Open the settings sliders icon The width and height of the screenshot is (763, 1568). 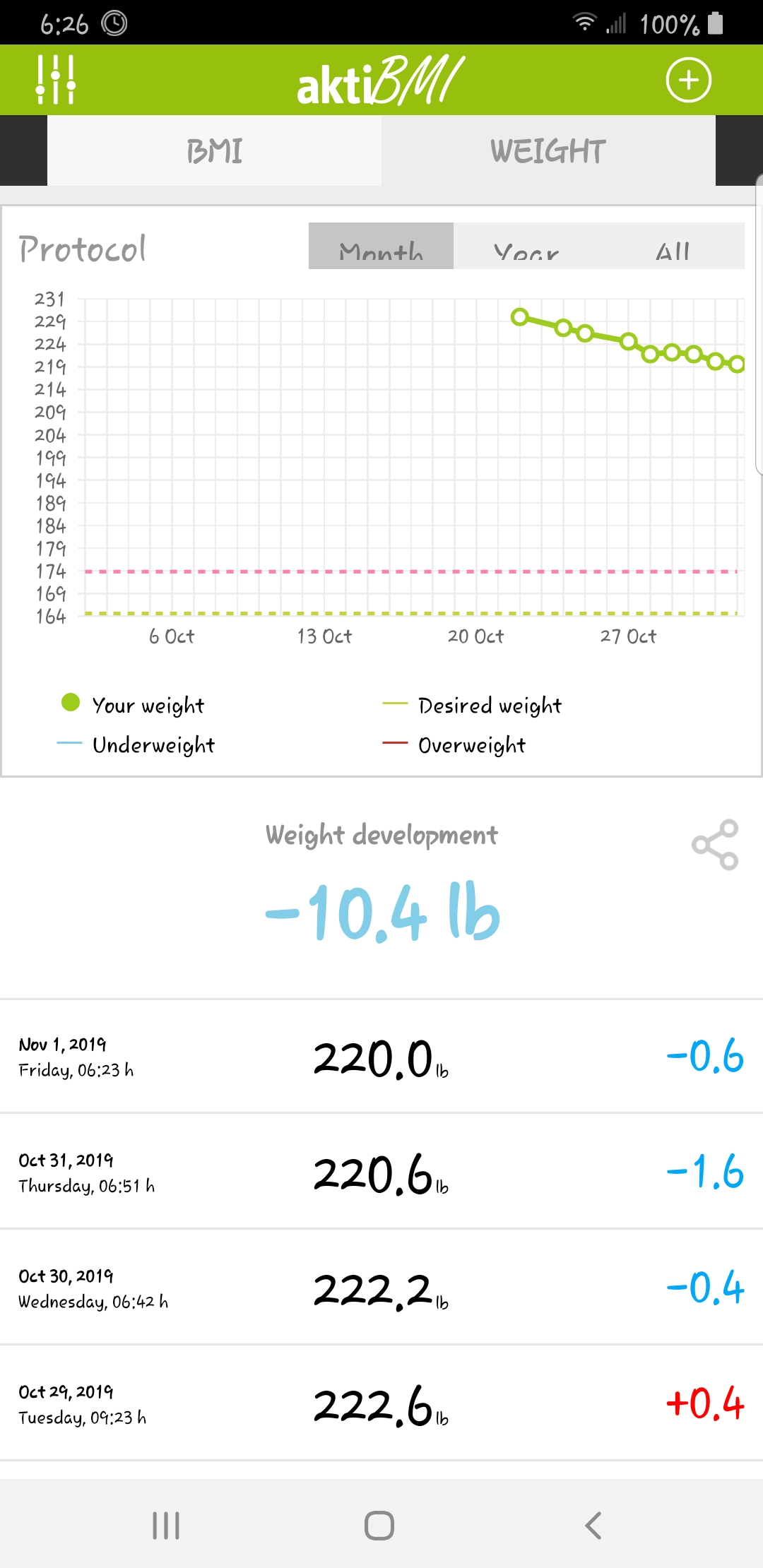(56, 80)
